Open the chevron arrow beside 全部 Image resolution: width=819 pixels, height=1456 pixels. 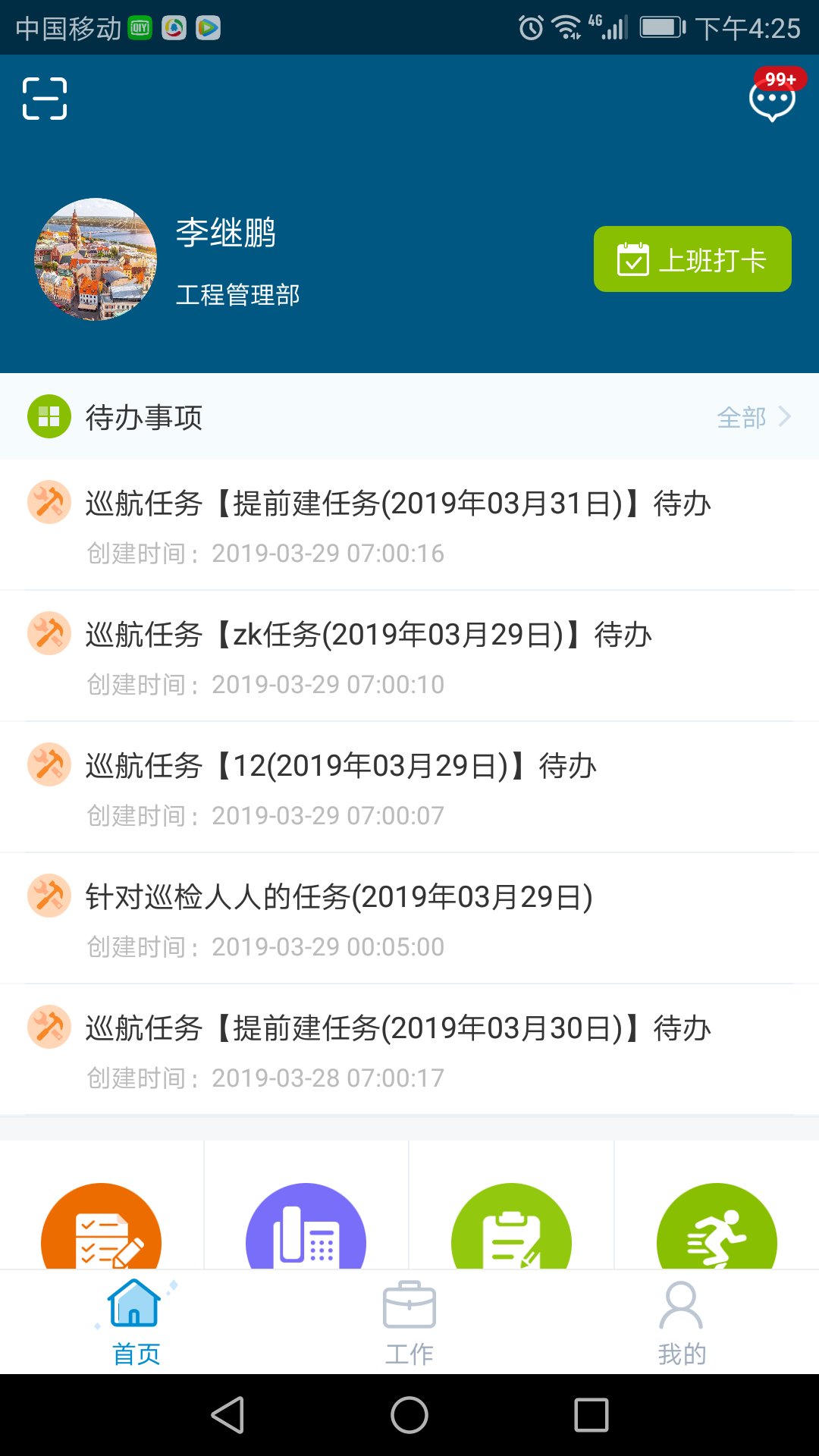785,417
